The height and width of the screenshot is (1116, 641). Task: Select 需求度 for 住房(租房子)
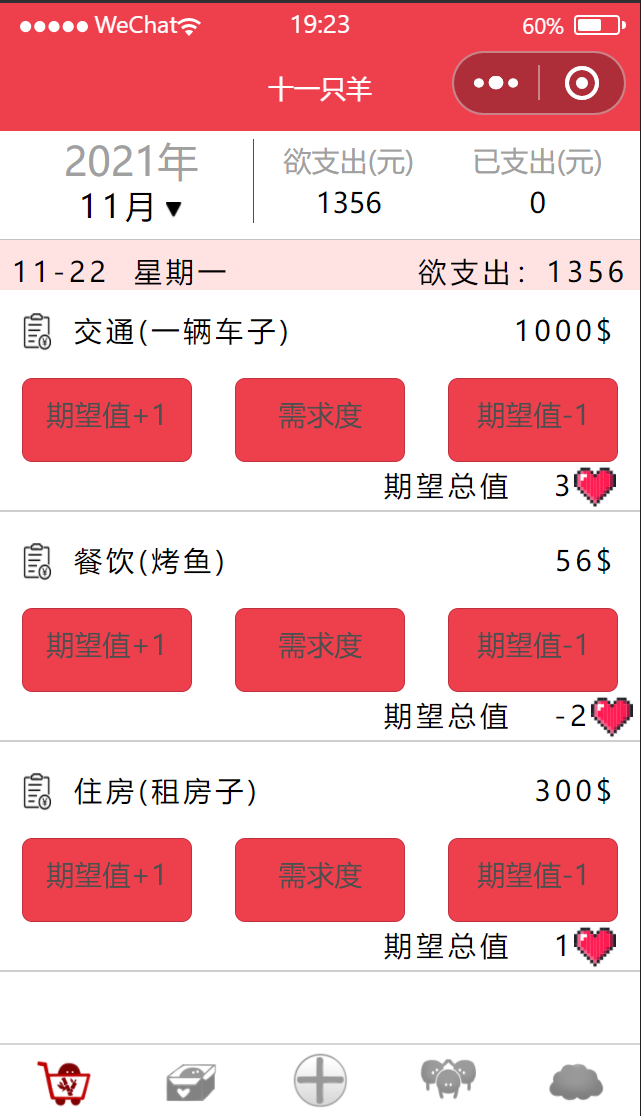pos(320,880)
